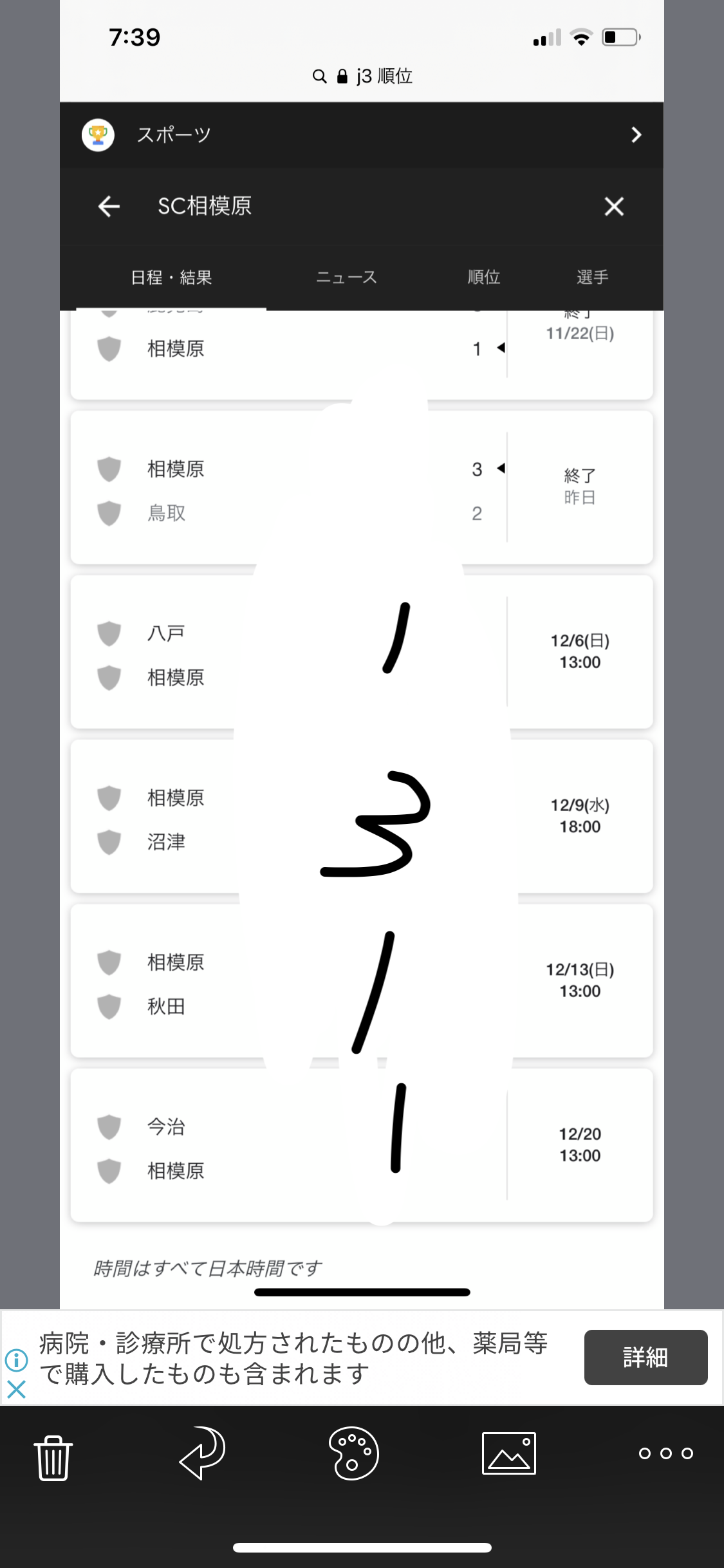
Task: Select the 日程・結果 tab
Action: 171,277
